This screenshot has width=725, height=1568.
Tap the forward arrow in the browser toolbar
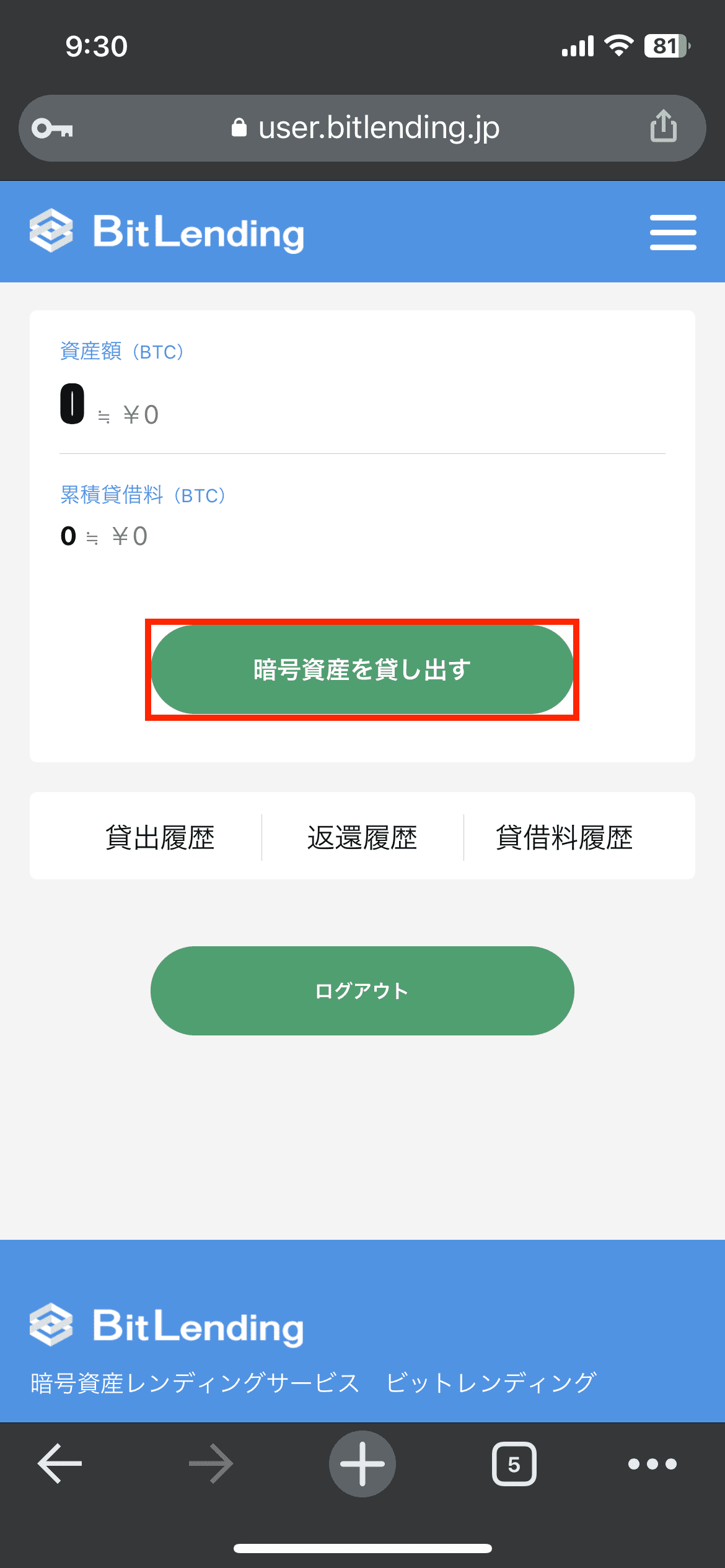(210, 1463)
